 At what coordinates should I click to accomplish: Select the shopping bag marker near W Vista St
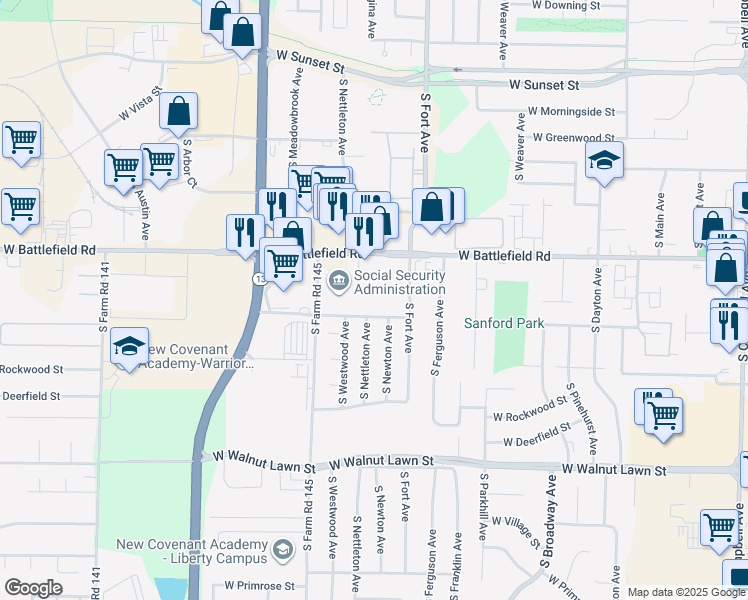tap(178, 112)
